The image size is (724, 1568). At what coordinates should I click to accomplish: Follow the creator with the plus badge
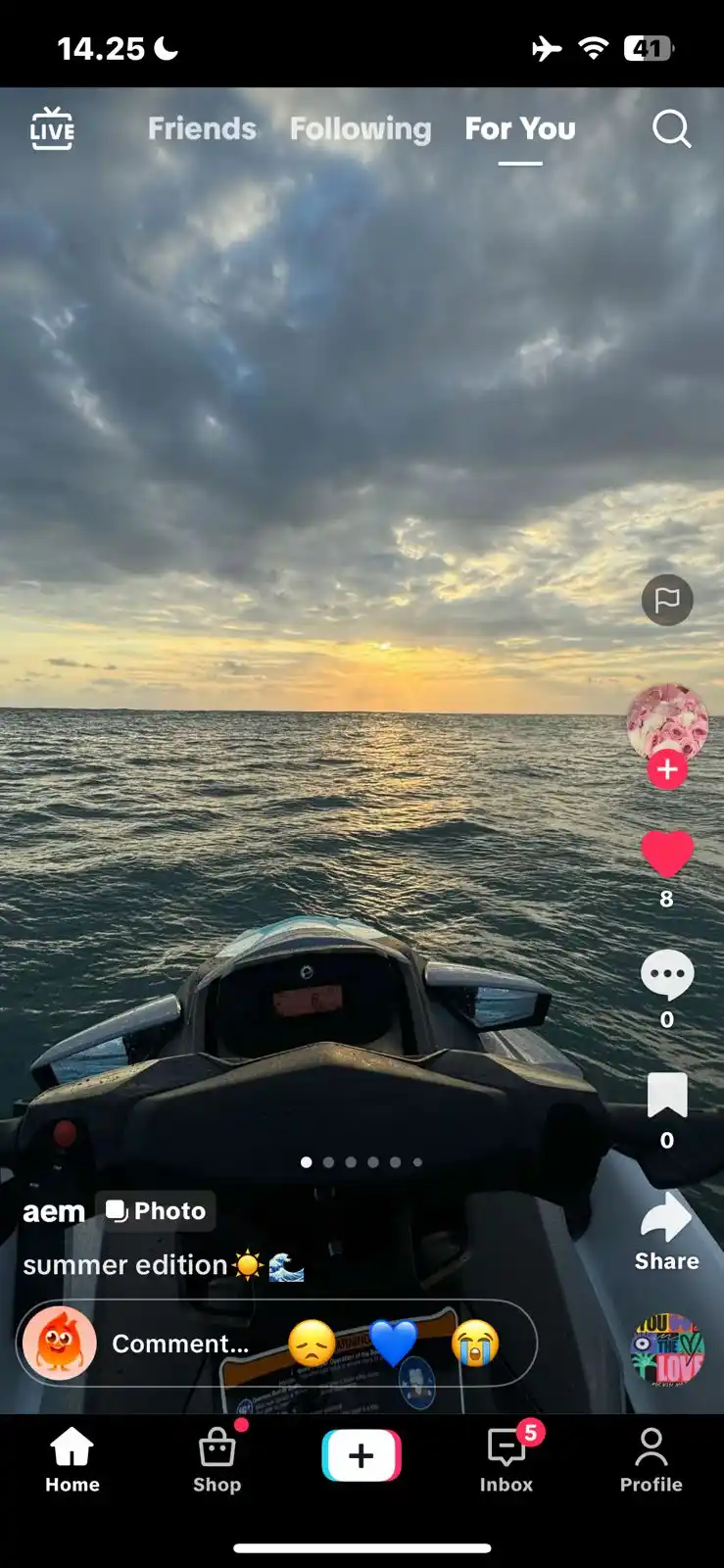coord(667,770)
